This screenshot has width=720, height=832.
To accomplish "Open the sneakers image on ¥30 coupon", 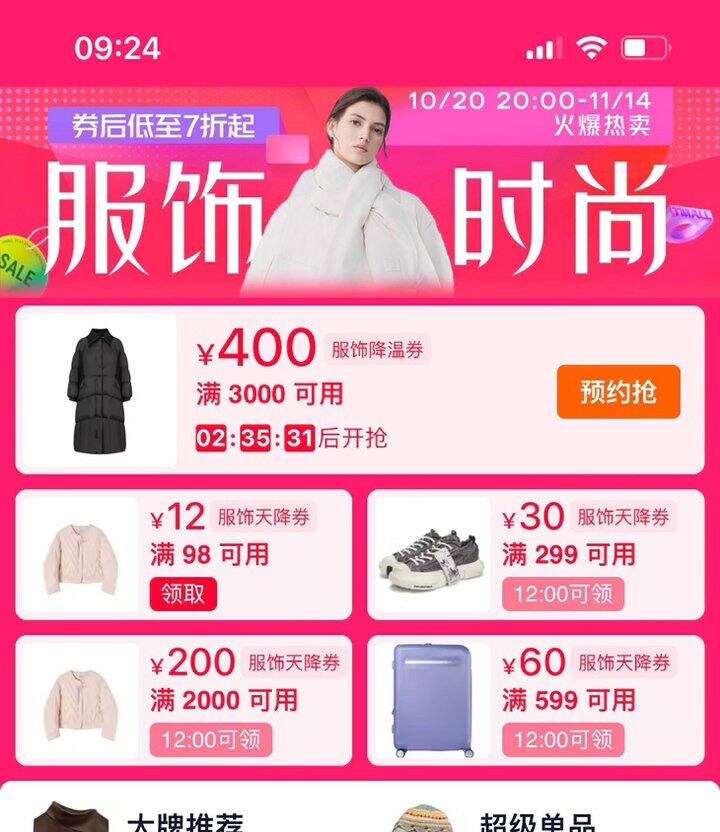I will pyautogui.click(x=431, y=555).
